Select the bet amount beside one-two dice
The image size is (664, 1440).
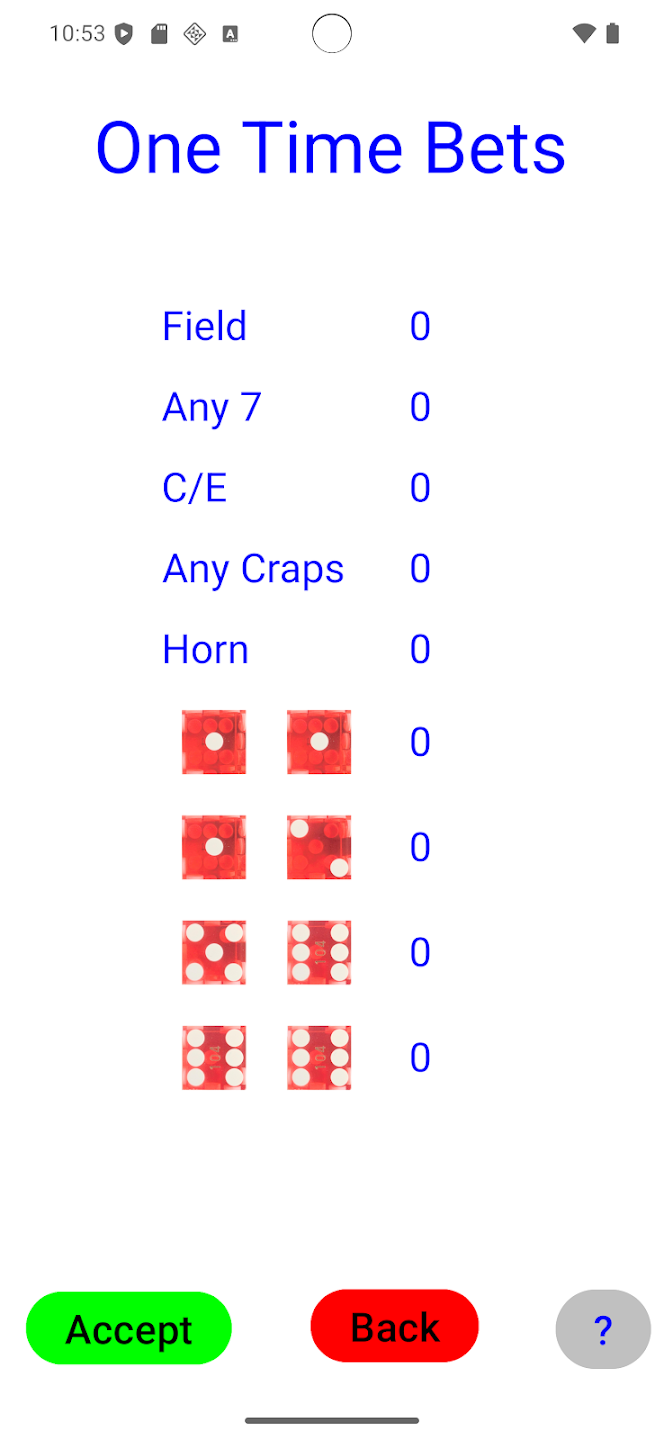pyautogui.click(x=420, y=847)
